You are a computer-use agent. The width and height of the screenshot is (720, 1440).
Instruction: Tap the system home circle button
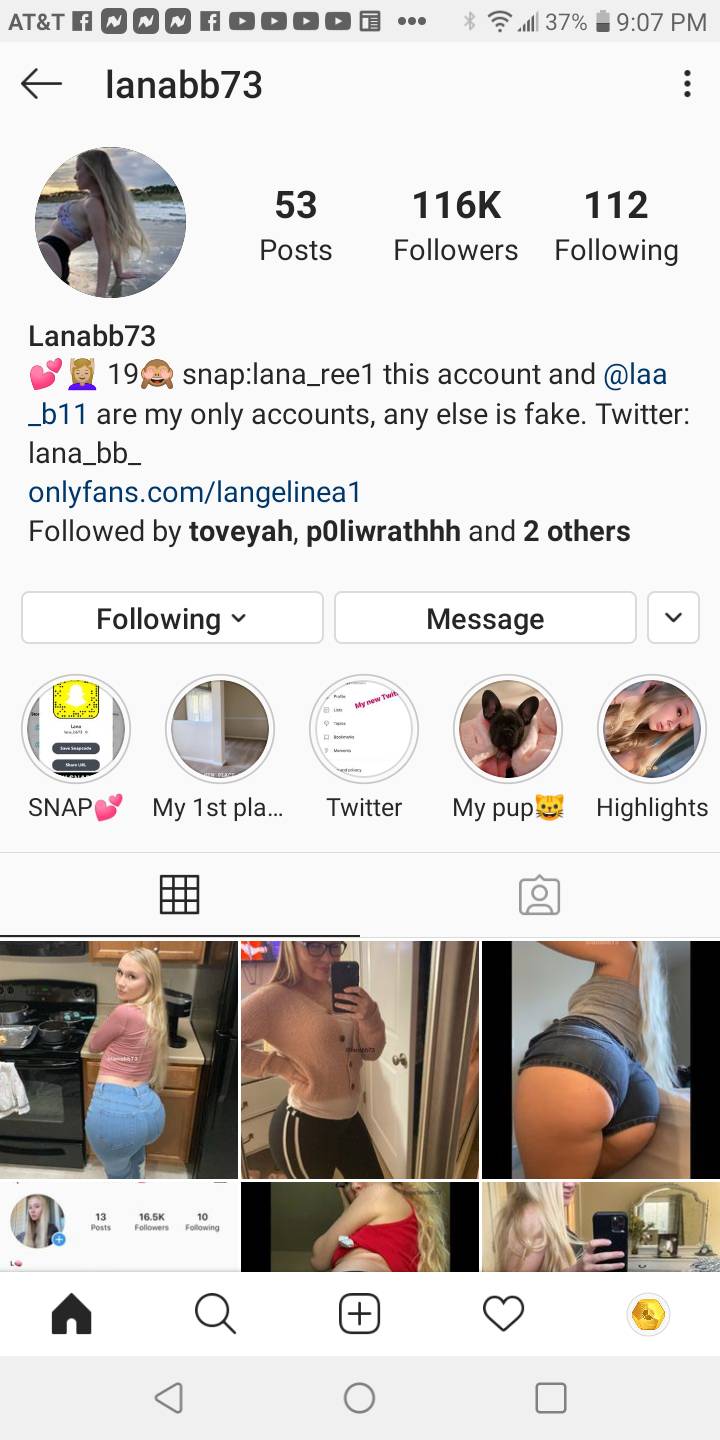359,1397
